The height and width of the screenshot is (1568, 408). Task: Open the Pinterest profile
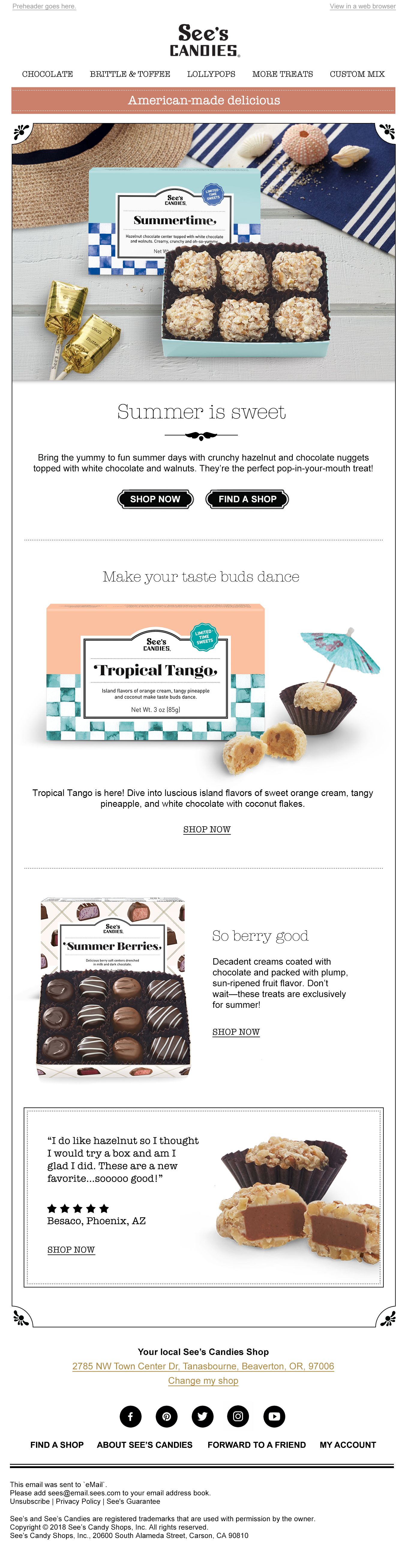click(x=166, y=1416)
